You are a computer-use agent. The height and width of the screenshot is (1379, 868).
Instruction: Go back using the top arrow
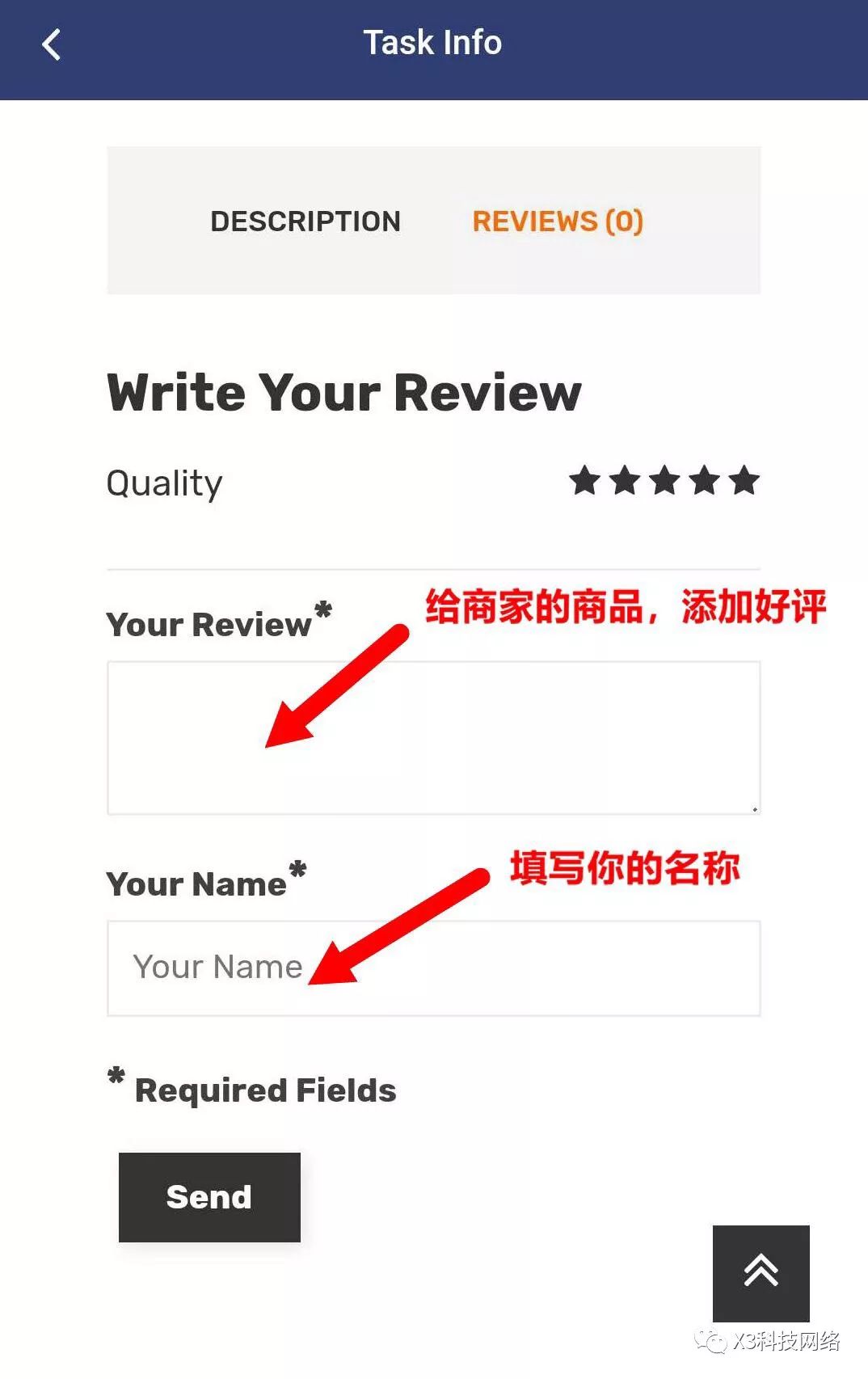point(51,44)
